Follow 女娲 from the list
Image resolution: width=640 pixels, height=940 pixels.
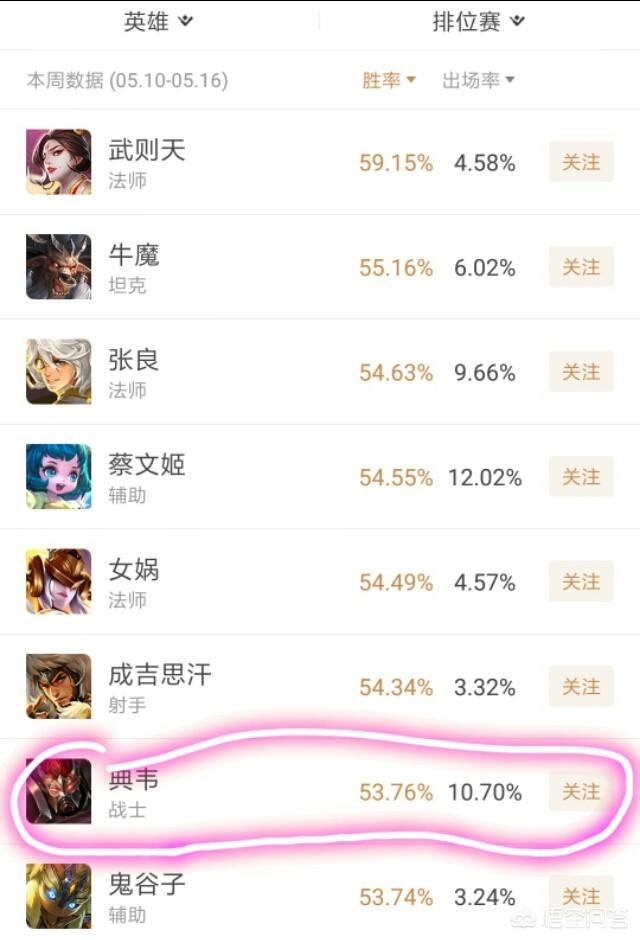[x=580, y=582]
